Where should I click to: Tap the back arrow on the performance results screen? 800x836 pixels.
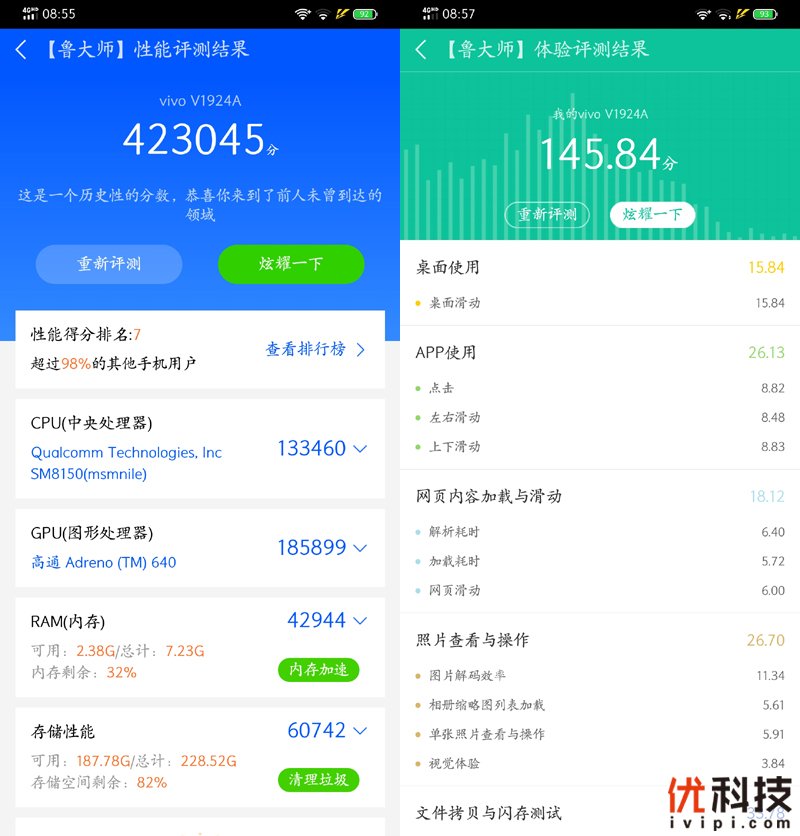pos(22,48)
